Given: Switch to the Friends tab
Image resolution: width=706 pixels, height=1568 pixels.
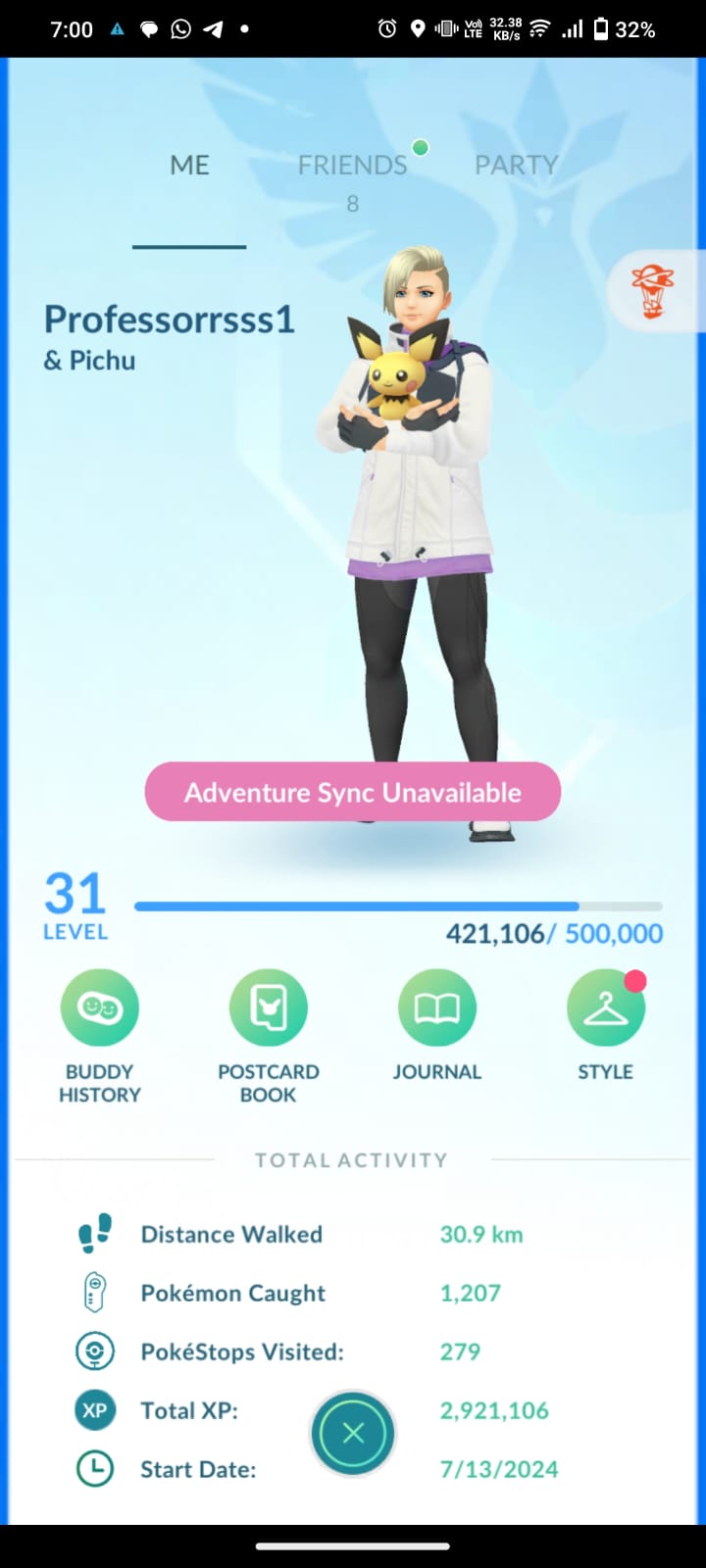Looking at the screenshot, I should (353, 165).
